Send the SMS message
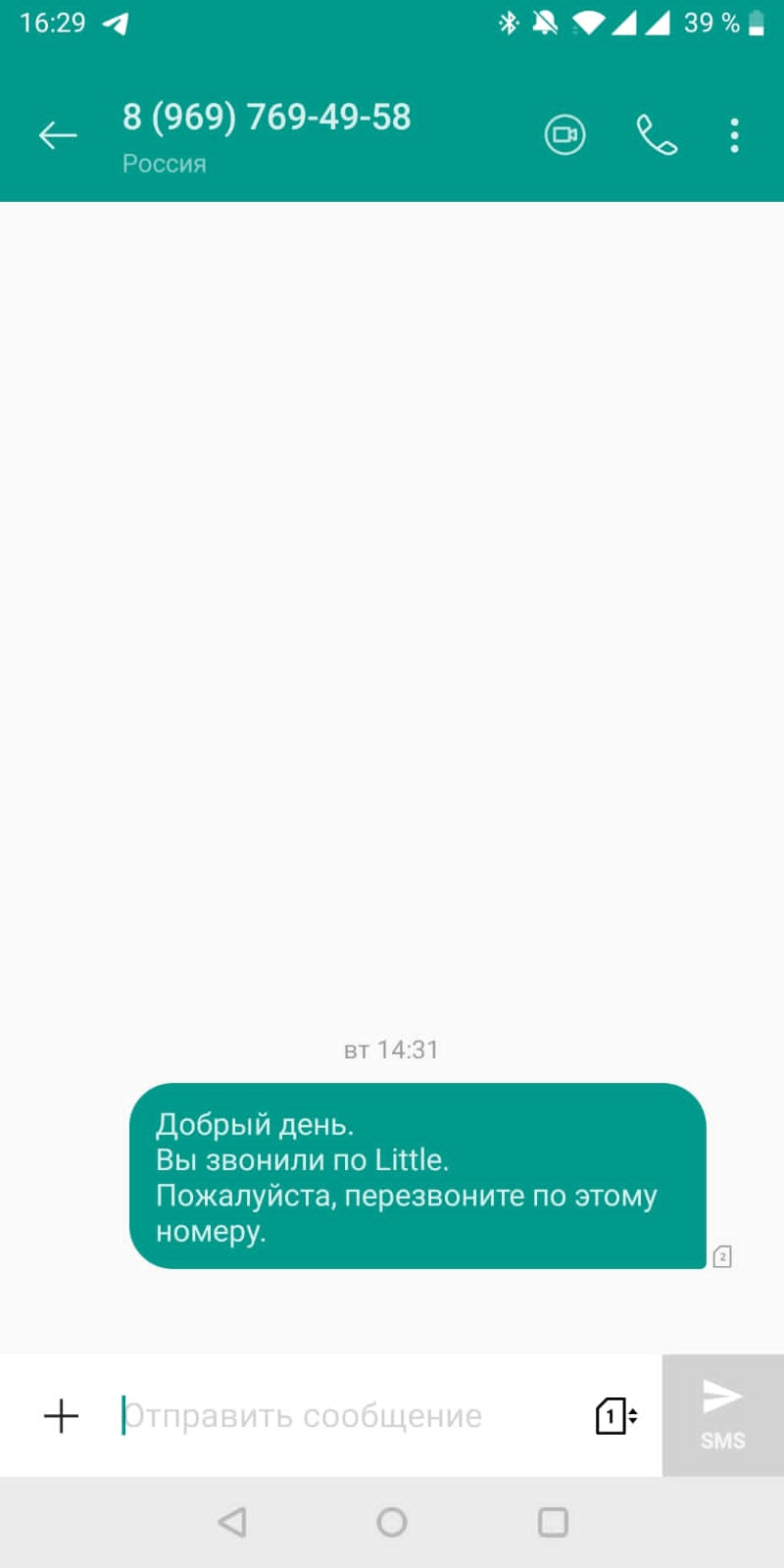 coord(722,1415)
